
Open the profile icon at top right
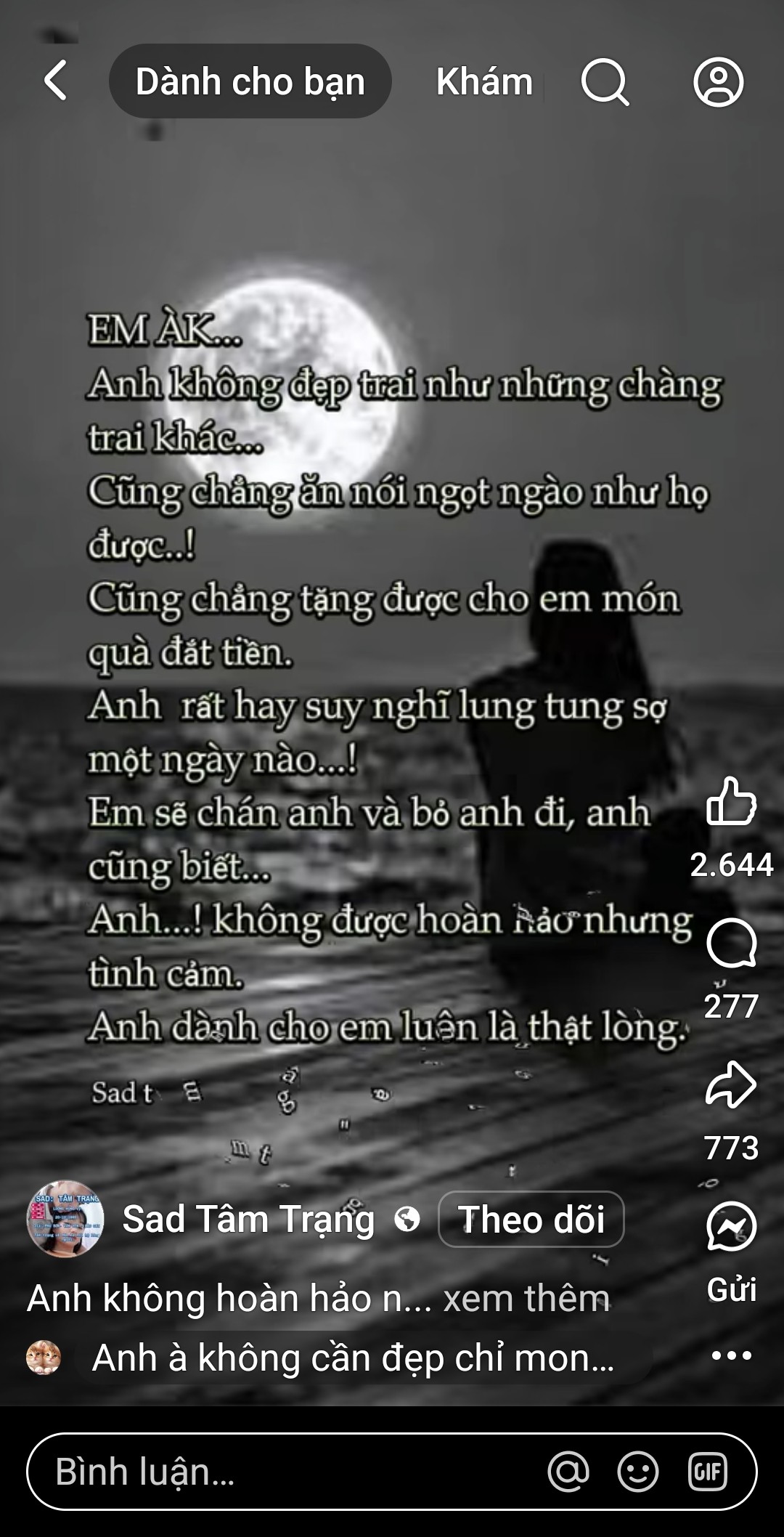718,82
